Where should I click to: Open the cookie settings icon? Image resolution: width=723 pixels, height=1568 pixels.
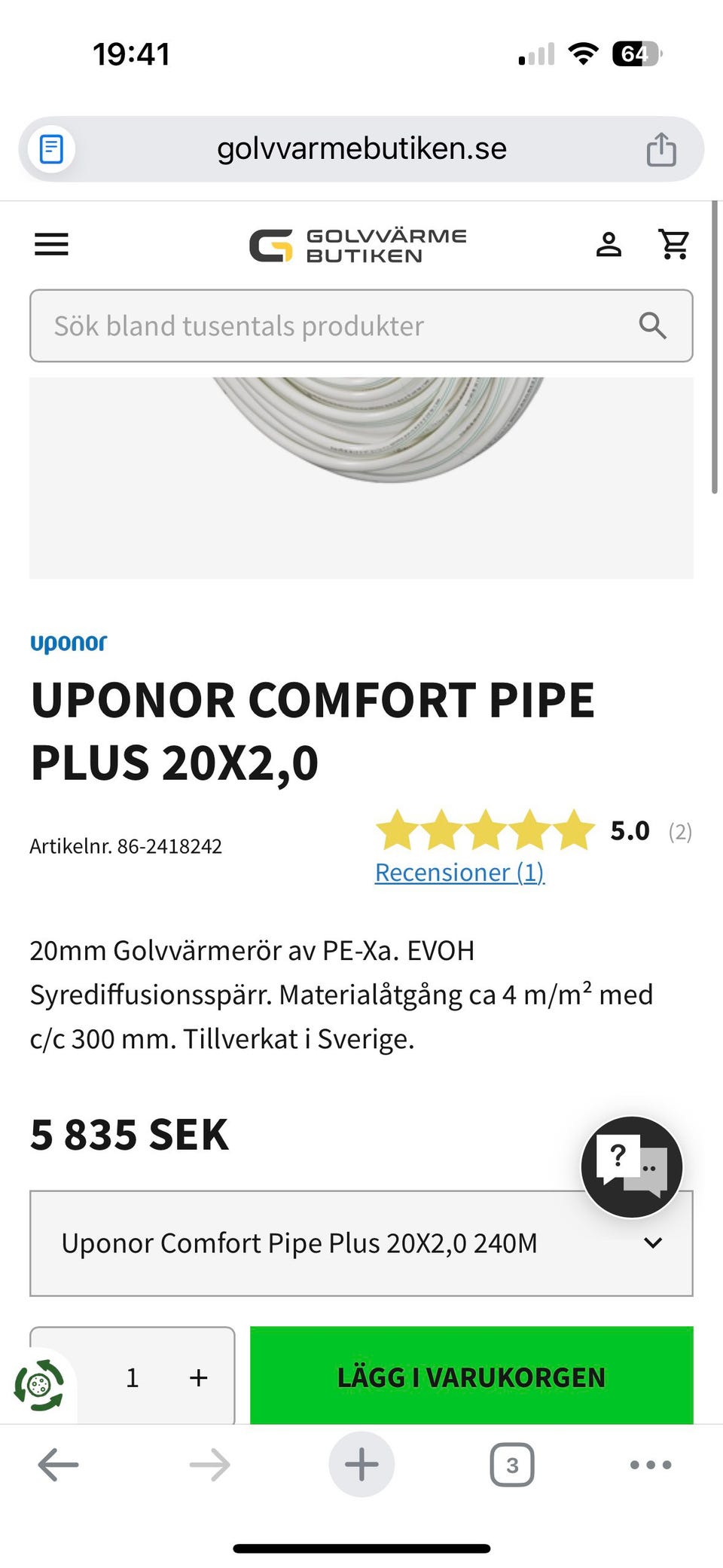39,1385
